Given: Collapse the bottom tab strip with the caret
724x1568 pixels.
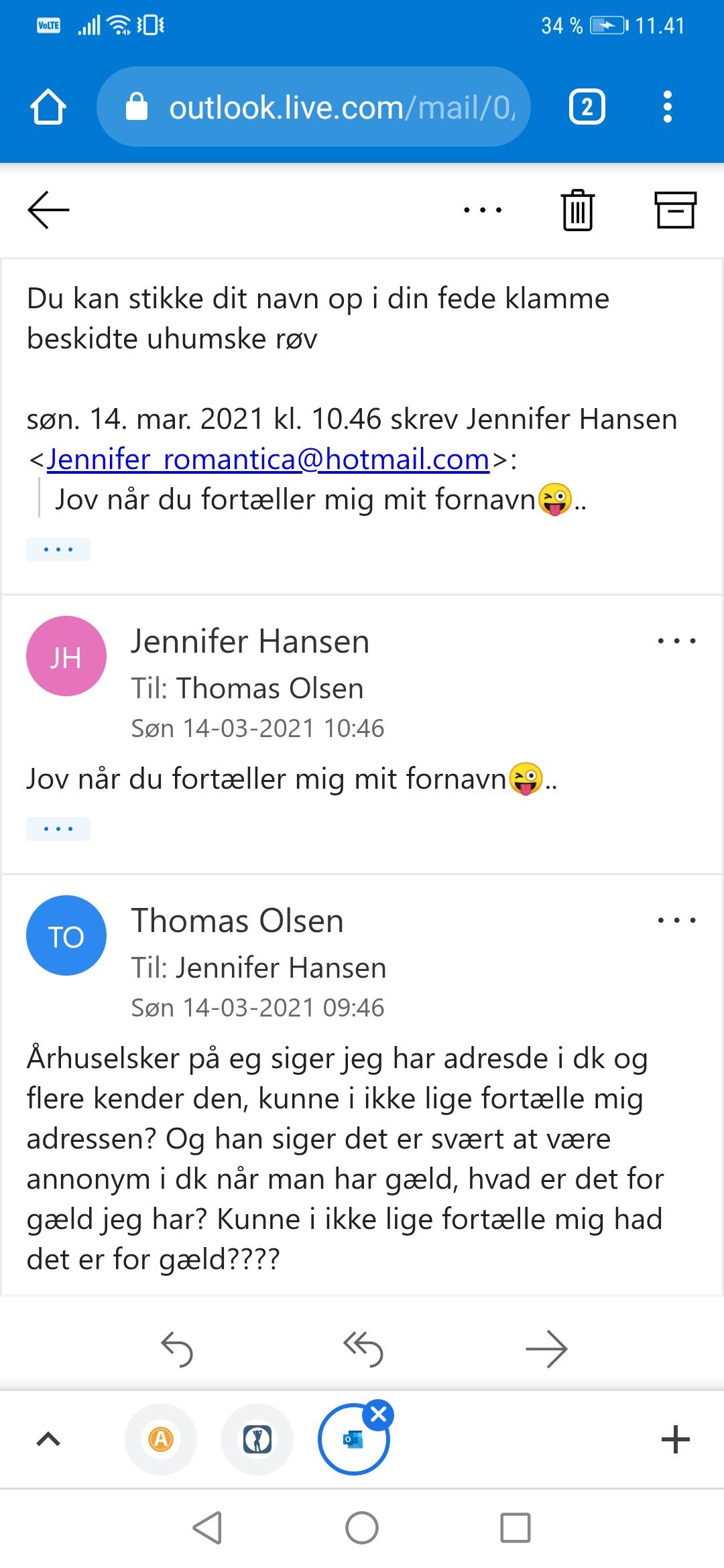Looking at the screenshot, I should click(48, 1439).
